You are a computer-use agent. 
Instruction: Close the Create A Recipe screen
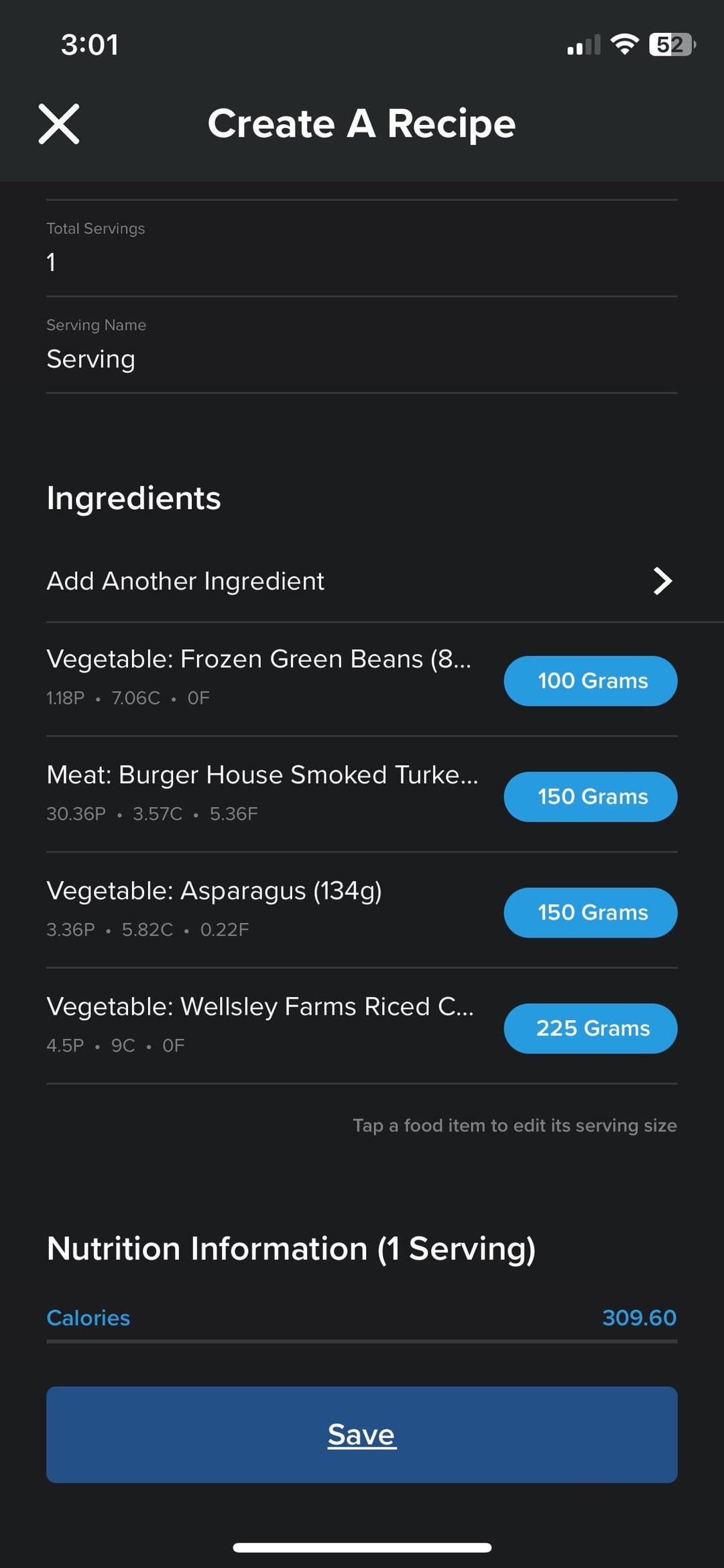59,124
